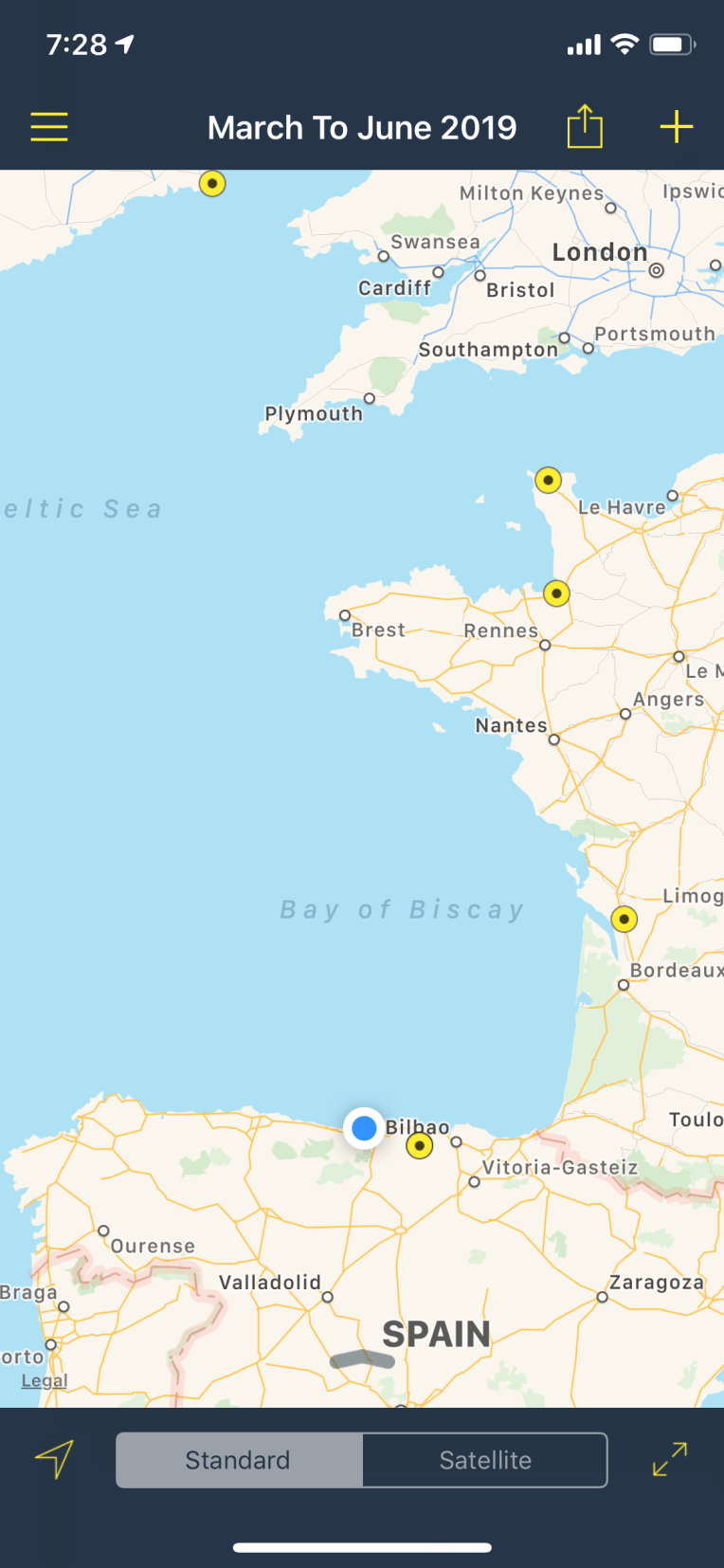Open the yellow pin north of Rennes
Viewport: 724px width, 1568px height.
click(x=556, y=593)
